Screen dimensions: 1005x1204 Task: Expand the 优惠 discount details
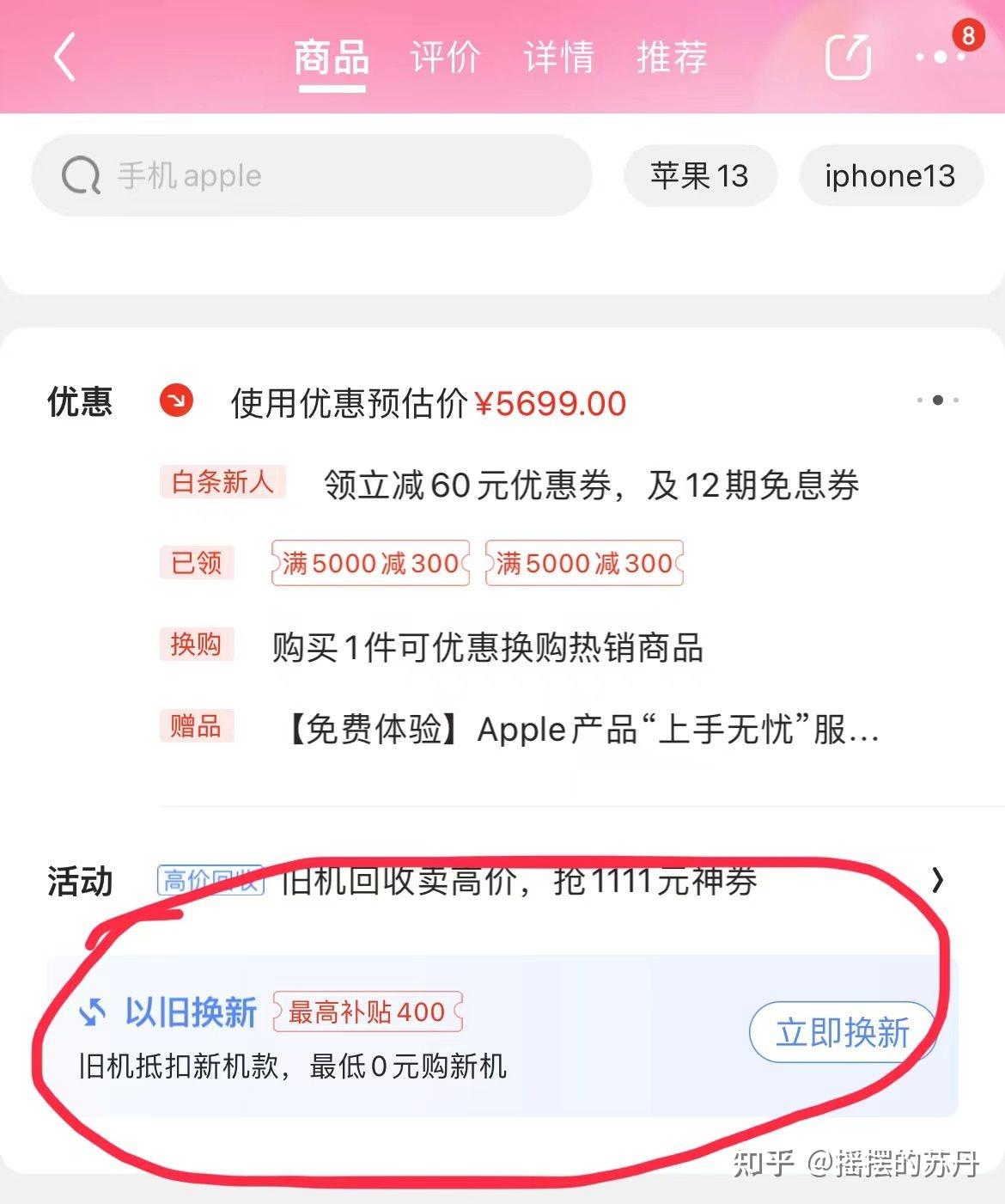click(937, 400)
